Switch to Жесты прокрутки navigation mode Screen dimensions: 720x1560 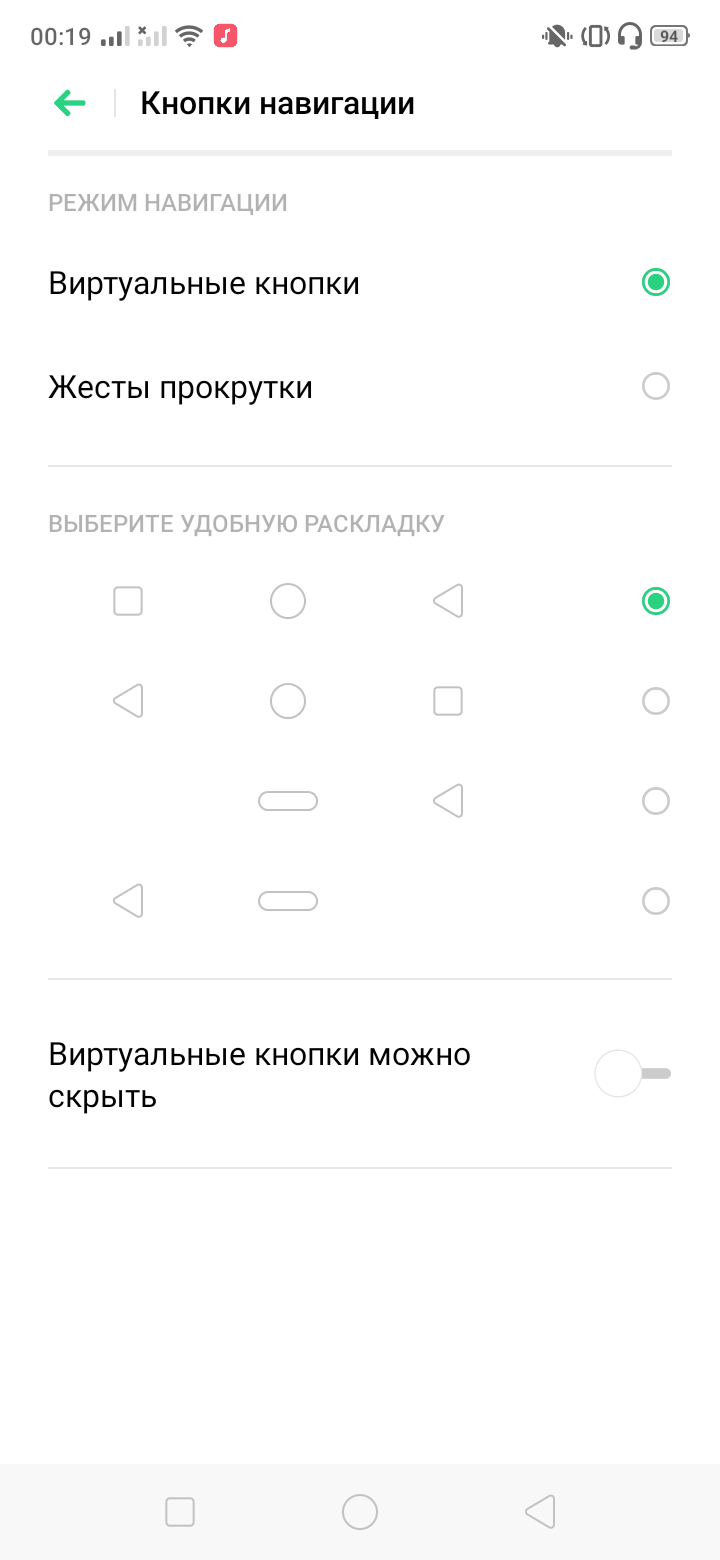click(x=655, y=387)
